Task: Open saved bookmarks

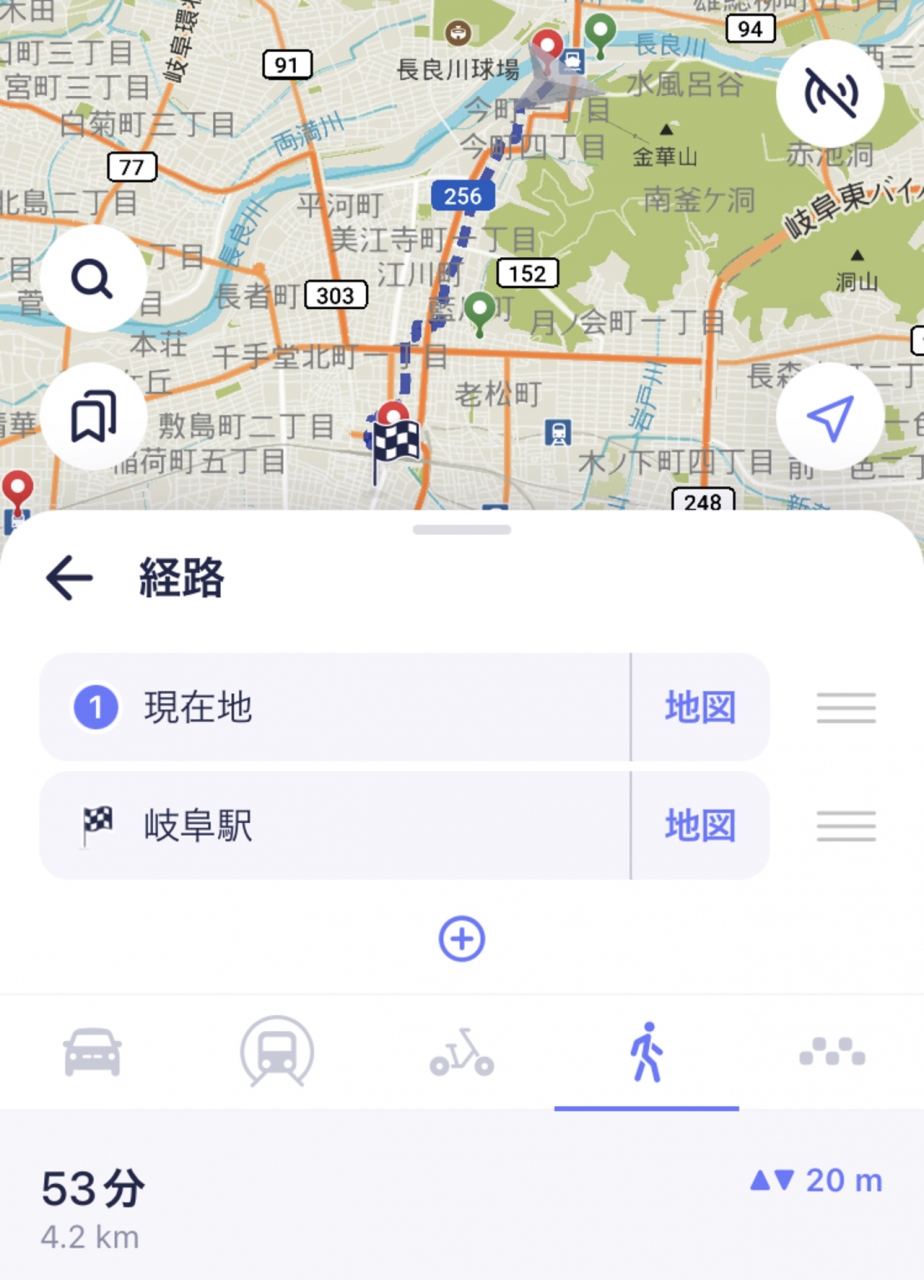Action: tap(93, 417)
